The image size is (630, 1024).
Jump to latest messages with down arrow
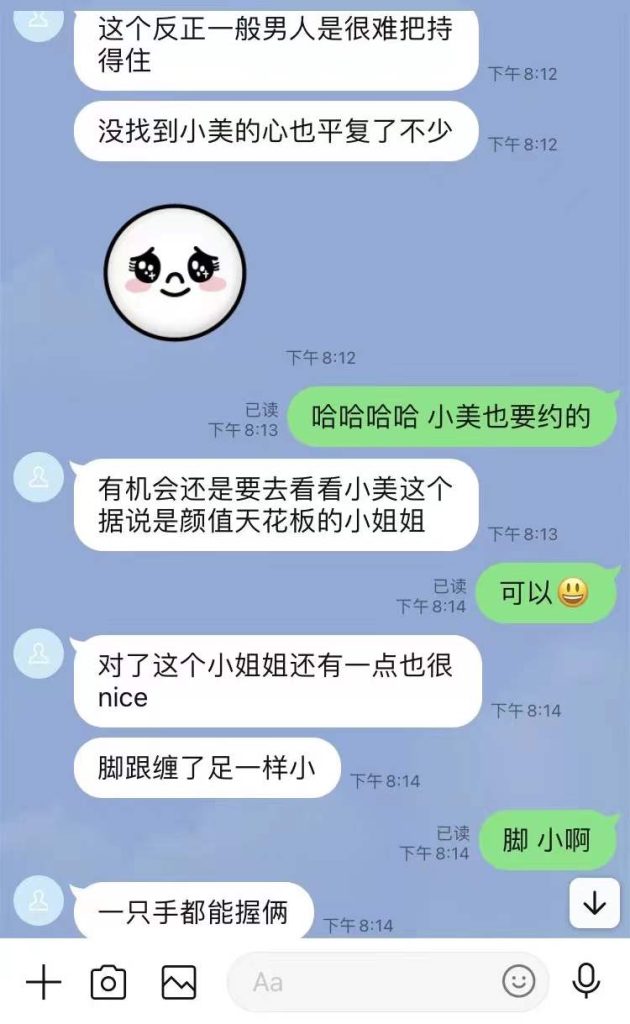pos(595,904)
